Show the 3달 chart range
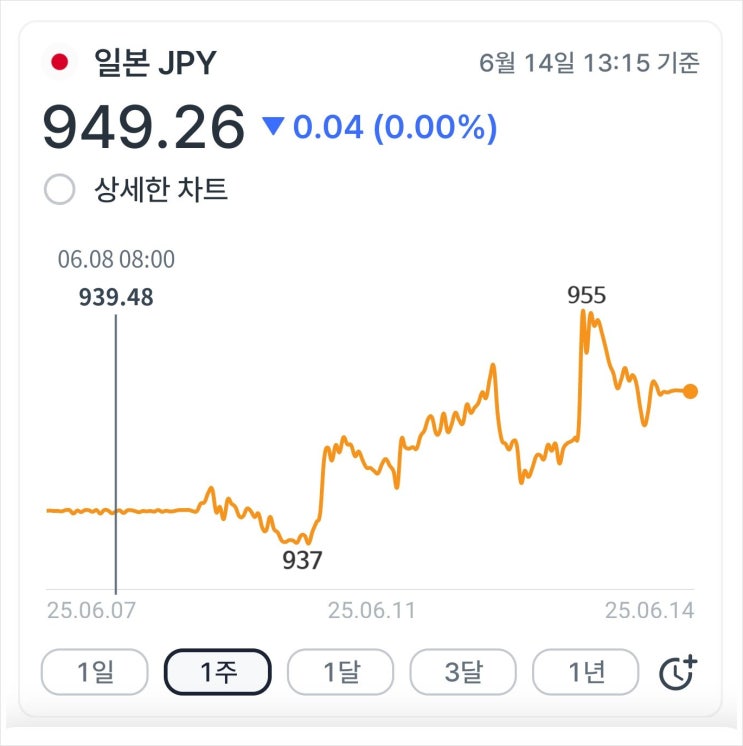The image size is (743, 746). [463, 672]
